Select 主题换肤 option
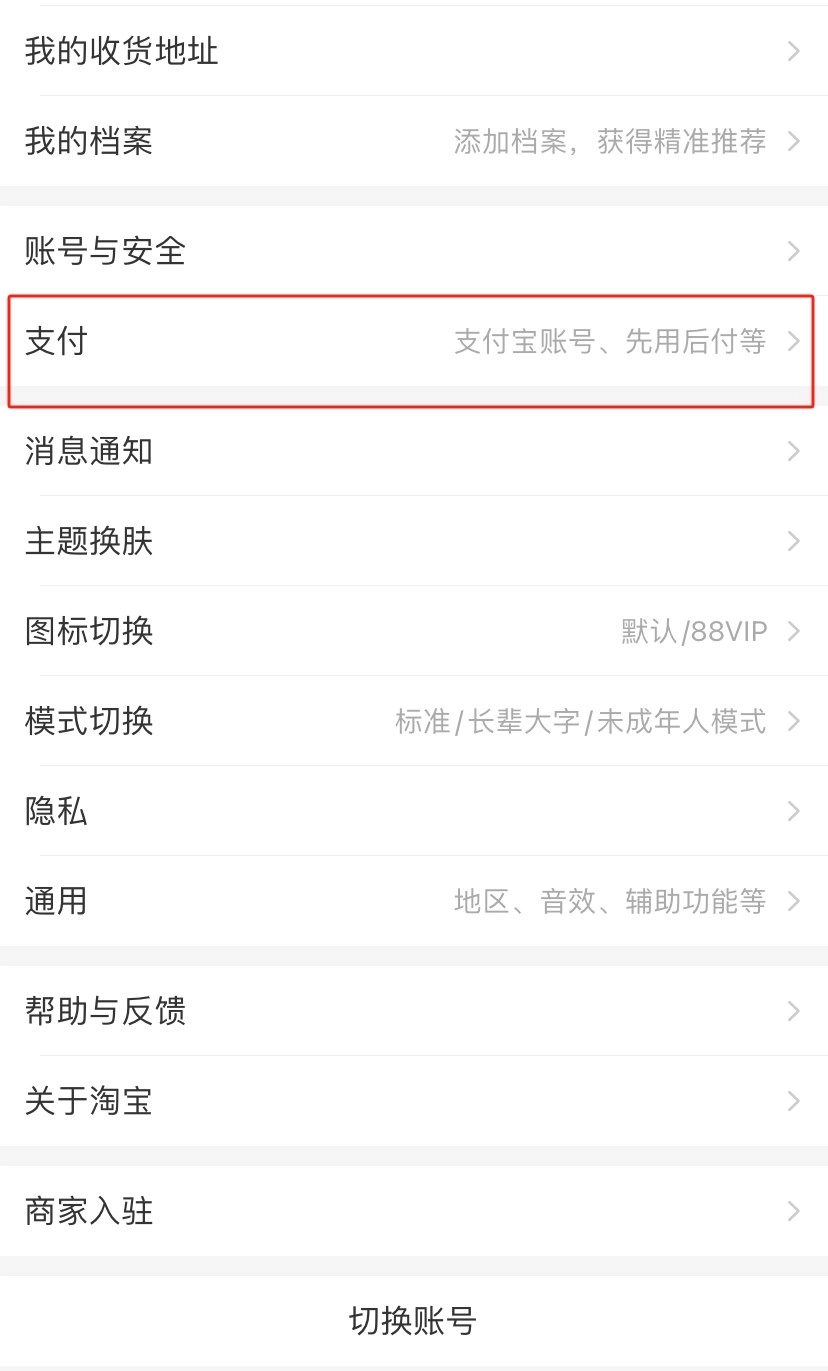The height and width of the screenshot is (1371, 828). (x=414, y=541)
